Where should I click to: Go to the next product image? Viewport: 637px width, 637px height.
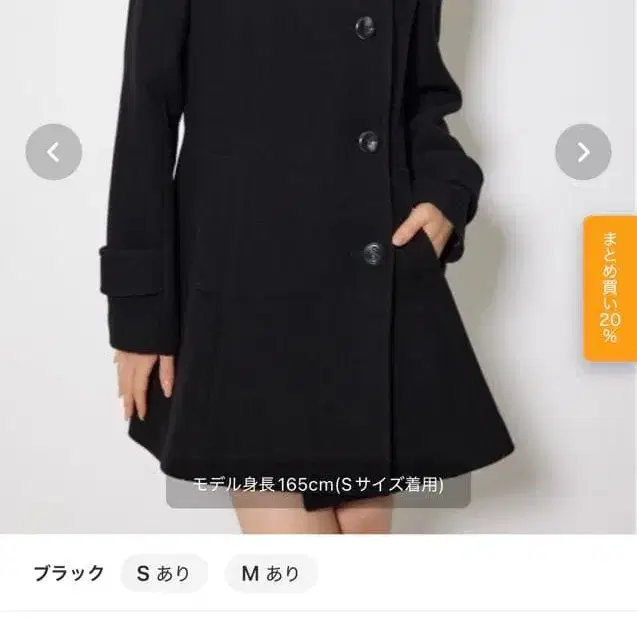[x=583, y=152]
